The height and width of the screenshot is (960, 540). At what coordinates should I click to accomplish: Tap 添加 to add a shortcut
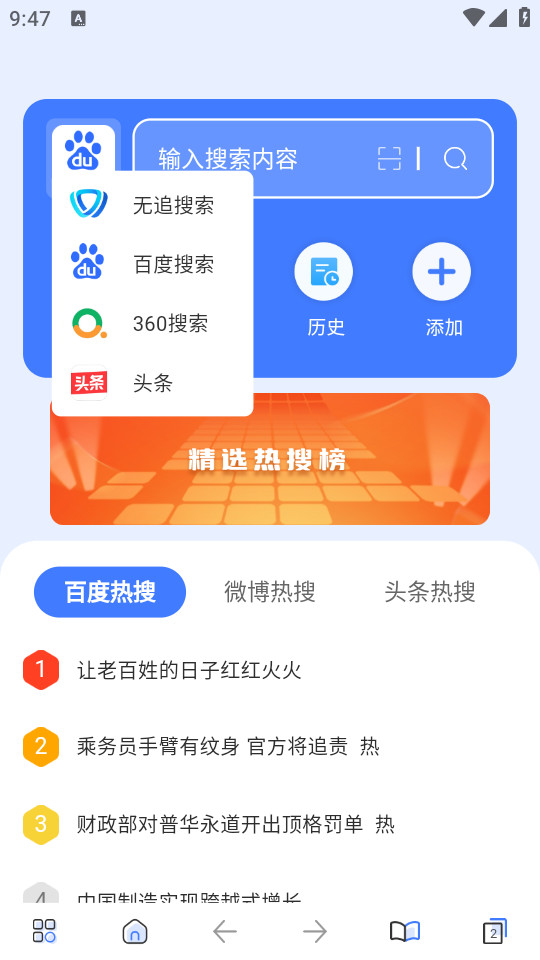pyautogui.click(x=442, y=290)
